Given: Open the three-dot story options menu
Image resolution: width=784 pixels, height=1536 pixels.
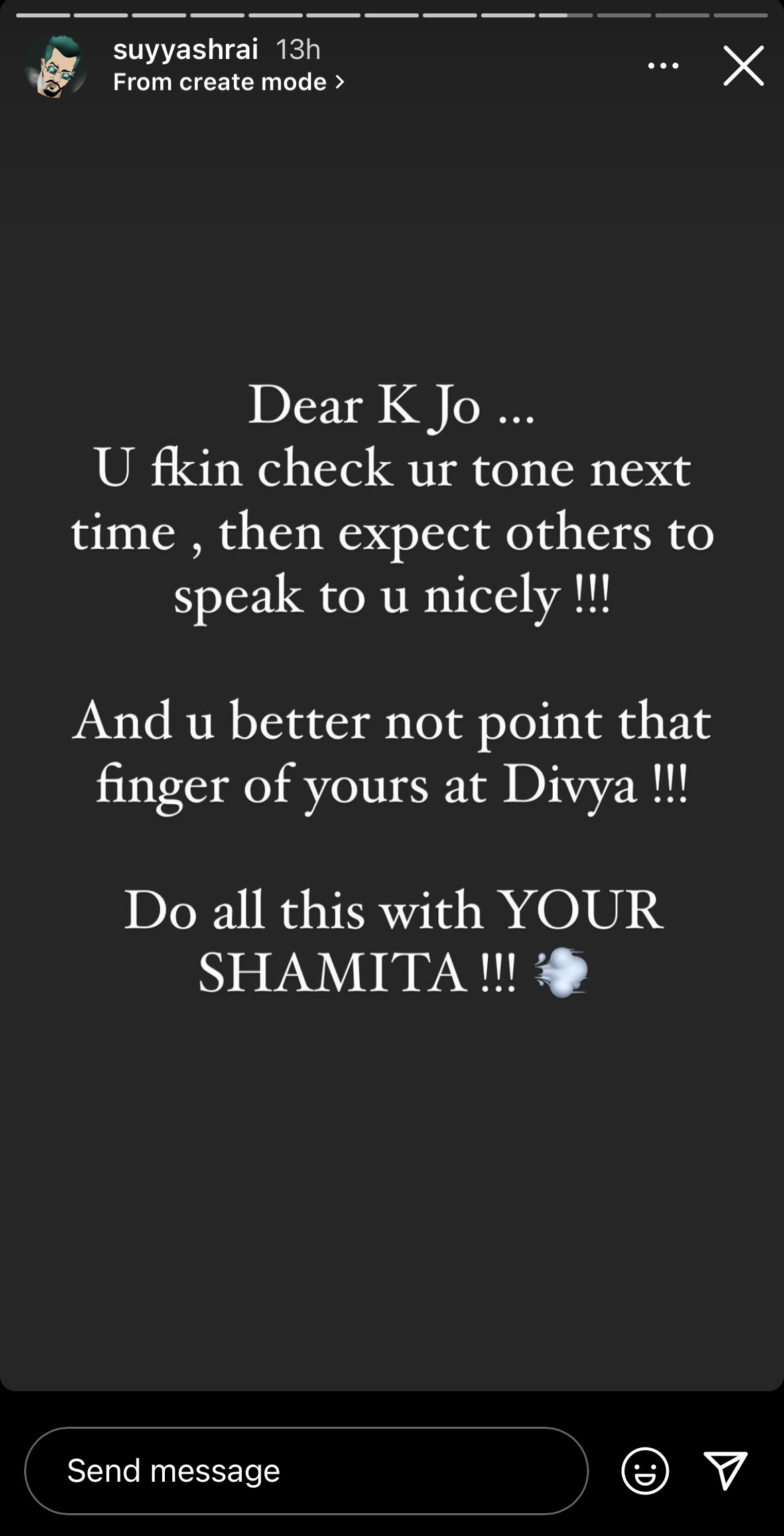Looking at the screenshot, I should coord(663,66).
